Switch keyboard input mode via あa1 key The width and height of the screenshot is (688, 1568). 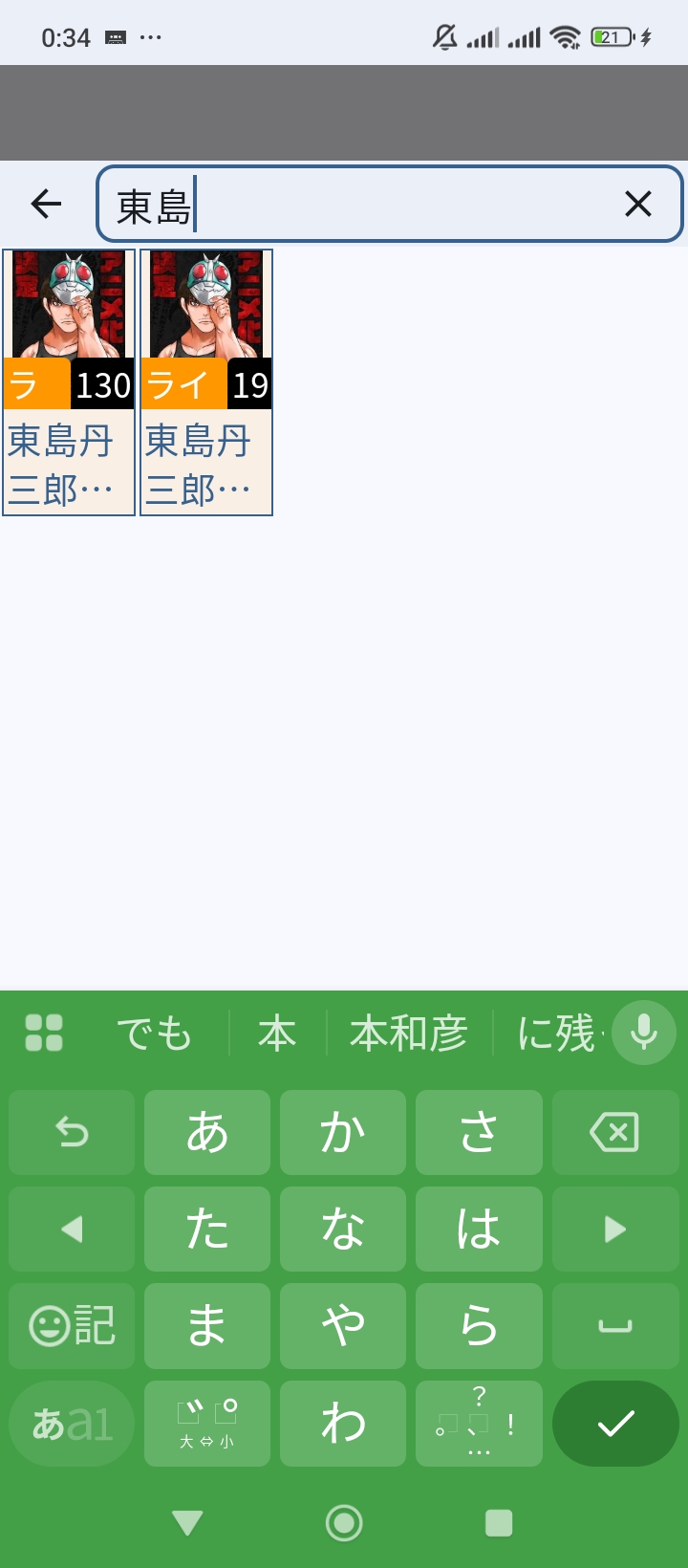point(72,1424)
